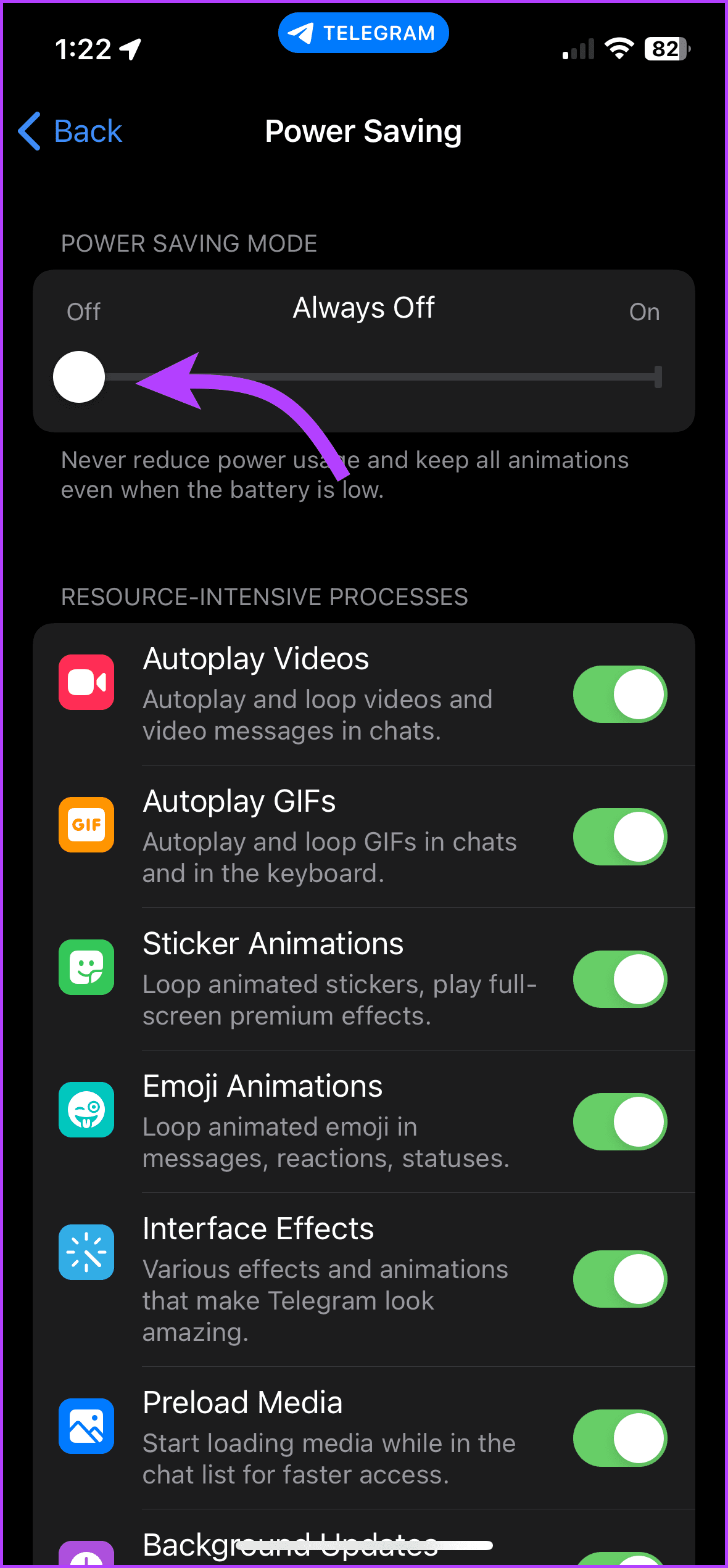Viewport: 728px width, 1568px height.
Task: Tap the blue Telegram pill at the top
Action: 363,32
